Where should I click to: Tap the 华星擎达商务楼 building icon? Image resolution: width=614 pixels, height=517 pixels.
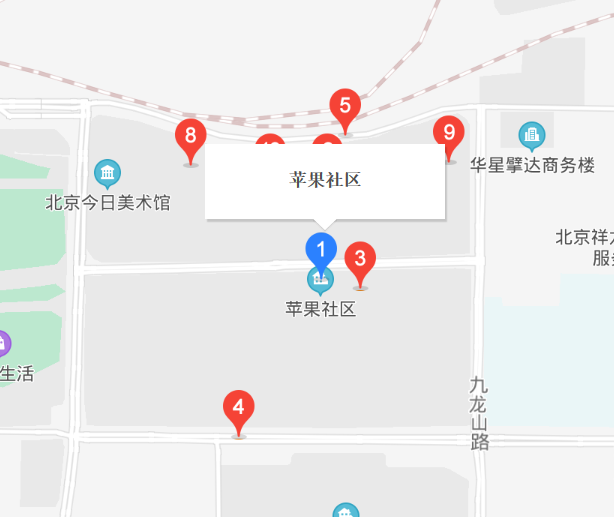[532, 134]
